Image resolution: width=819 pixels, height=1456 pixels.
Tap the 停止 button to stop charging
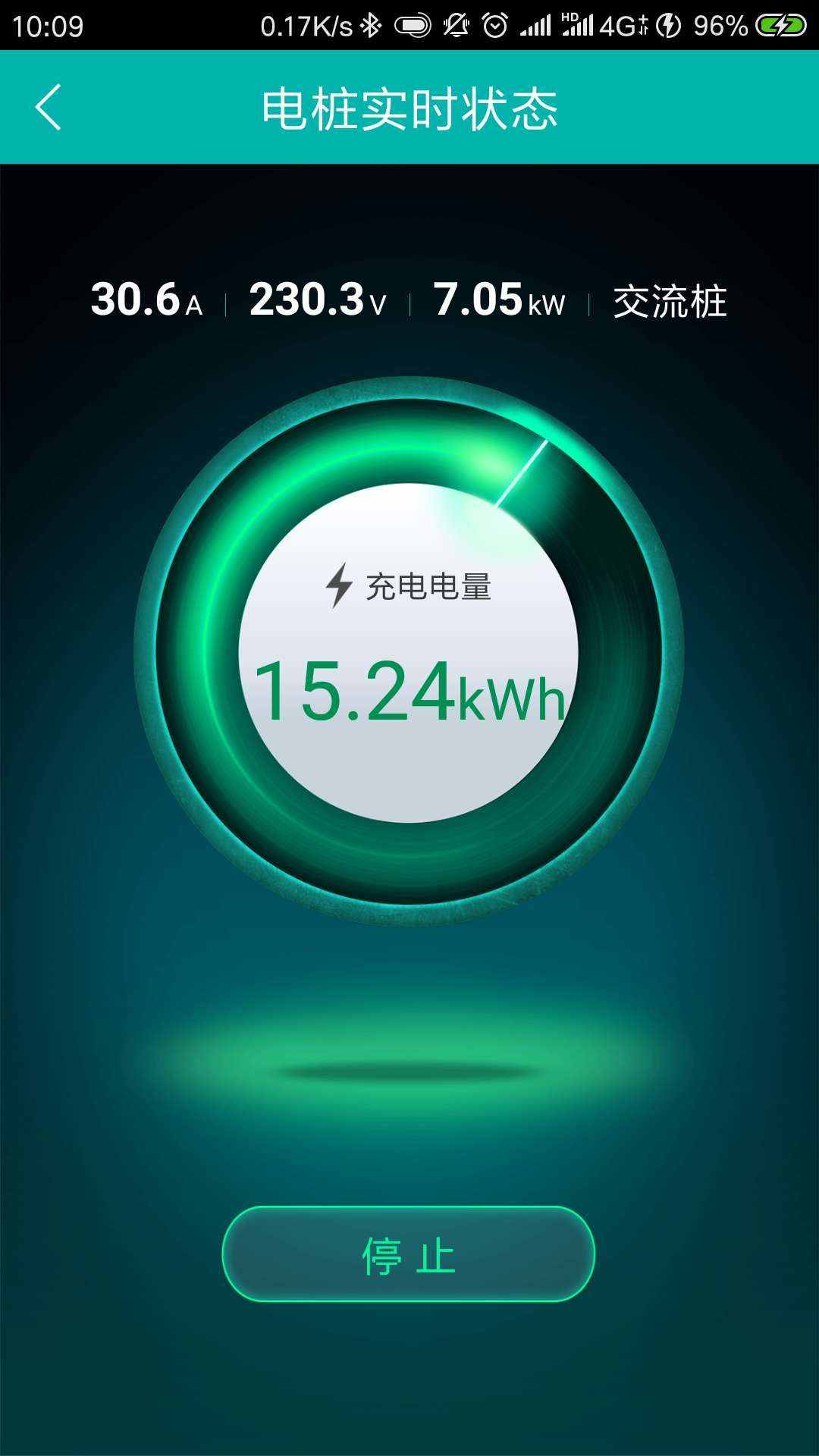click(408, 1255)
